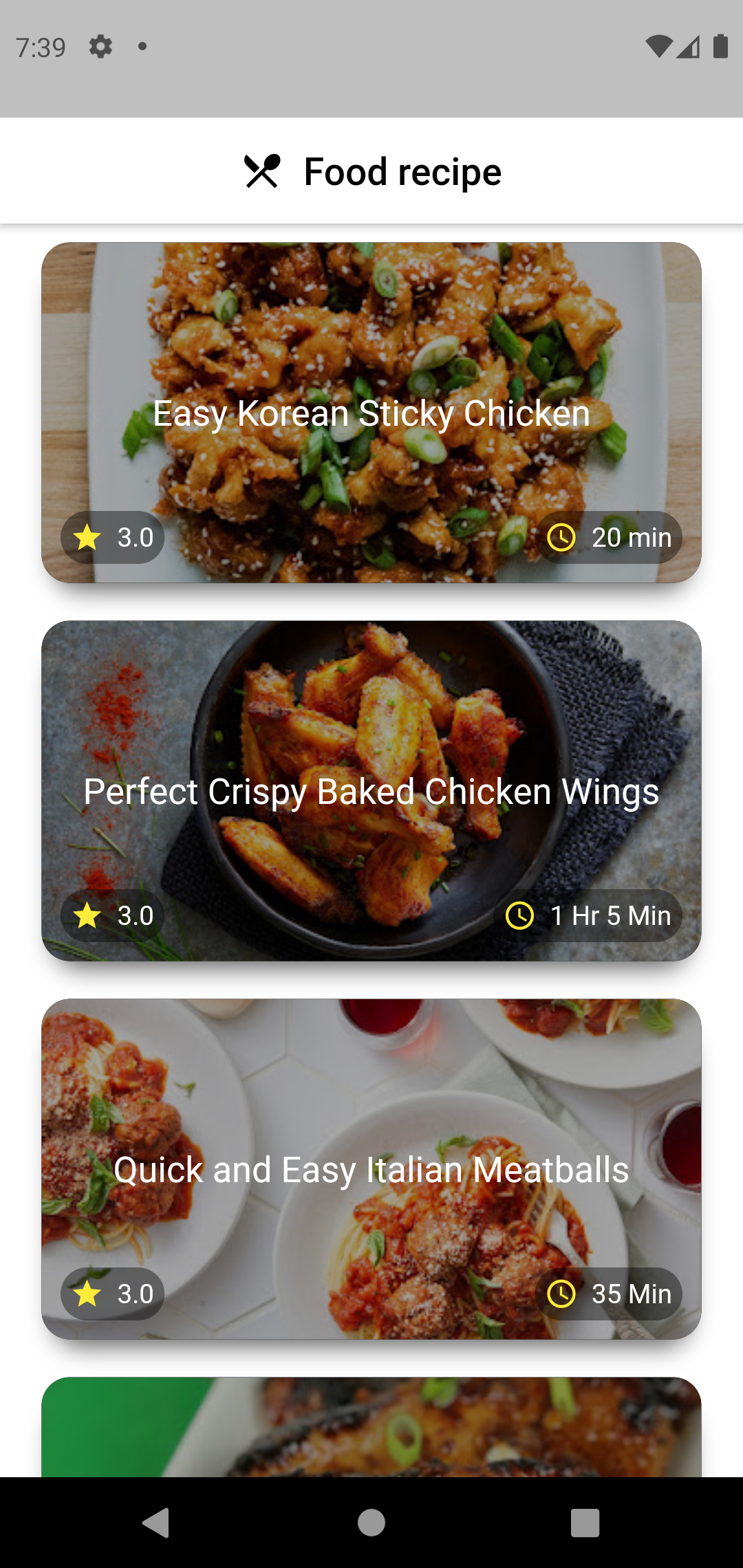This screenshot has height=1568, width=743.
Task: Select the Quick and Easy Italian Meatballs card
Action: coord(371,1169)
